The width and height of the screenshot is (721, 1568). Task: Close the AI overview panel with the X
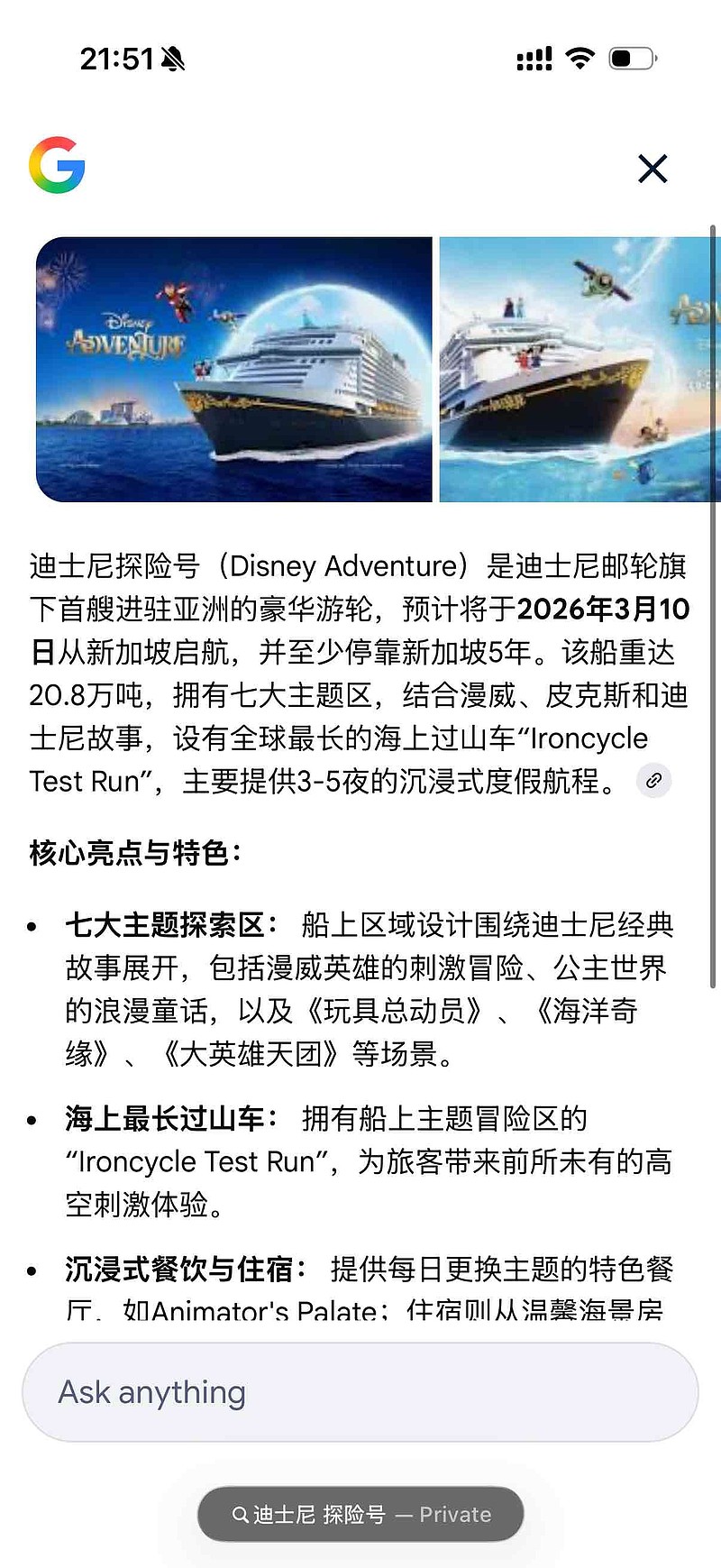click(652, 169)
